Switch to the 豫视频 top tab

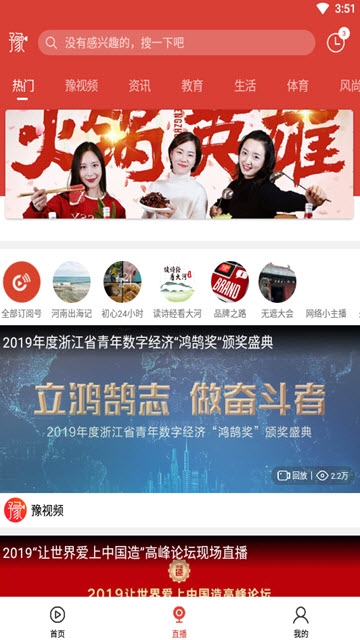81,86
